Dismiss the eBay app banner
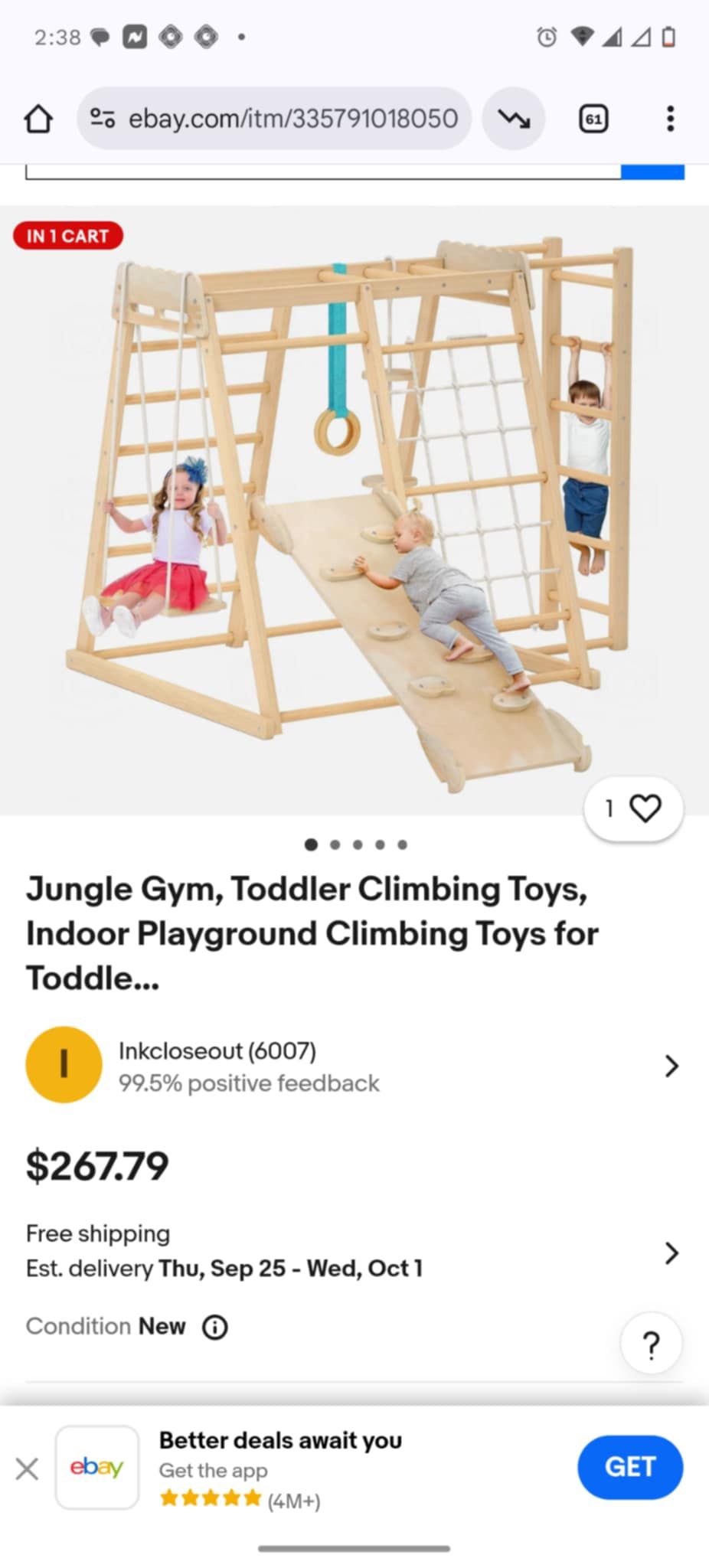The width and height of the screenshot is (709, 1568). [27, 1468]
